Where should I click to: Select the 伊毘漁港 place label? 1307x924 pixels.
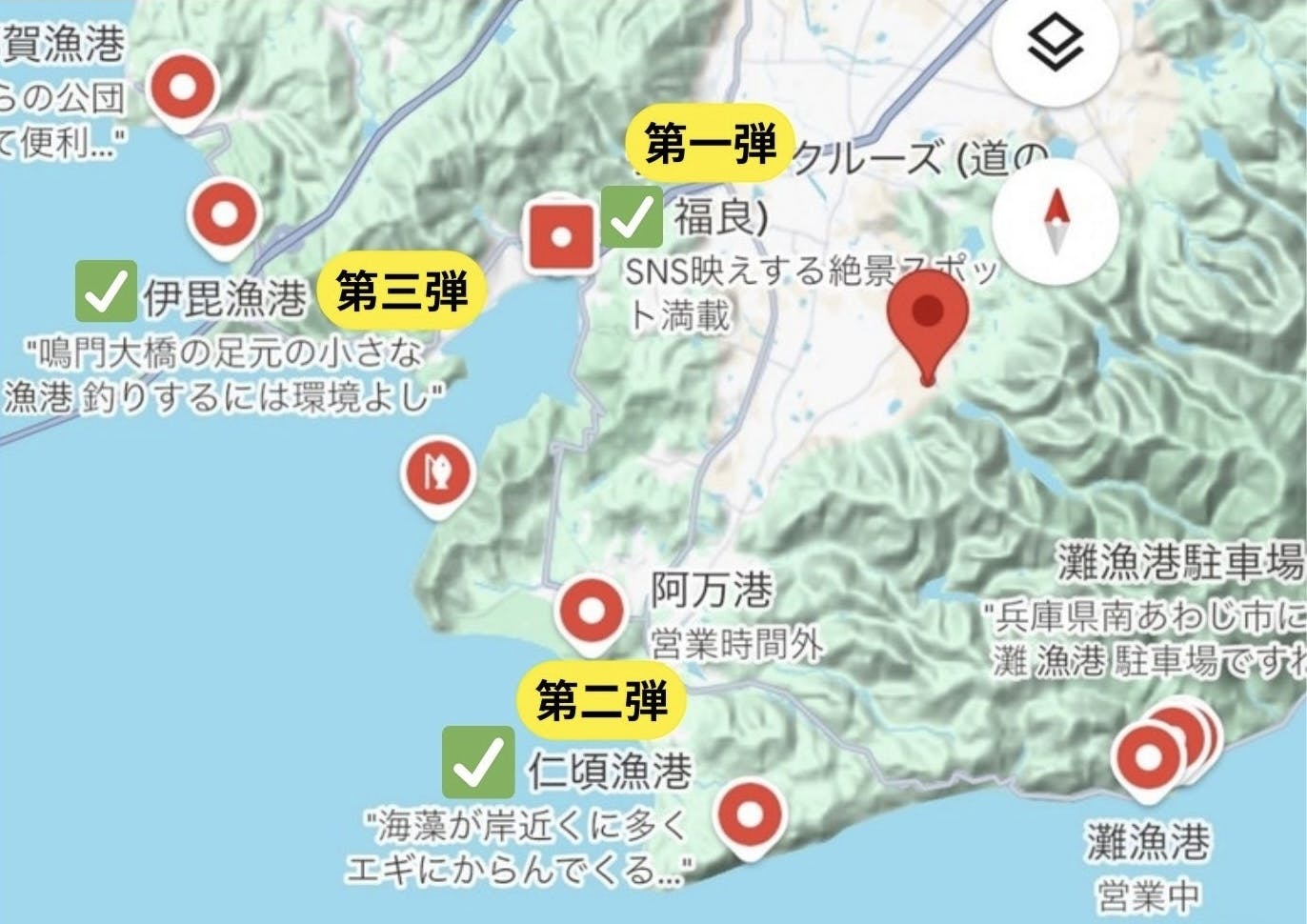point(225,298)
